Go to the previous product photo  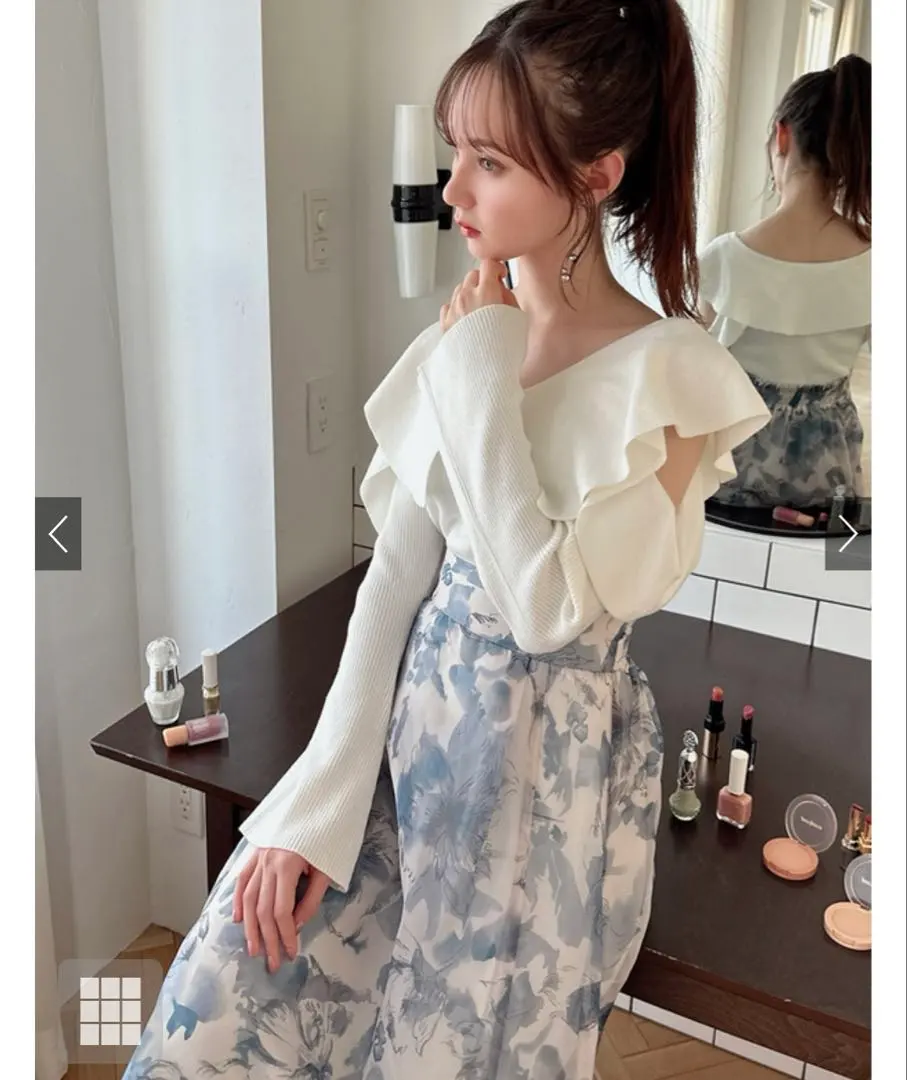[58, 534]
